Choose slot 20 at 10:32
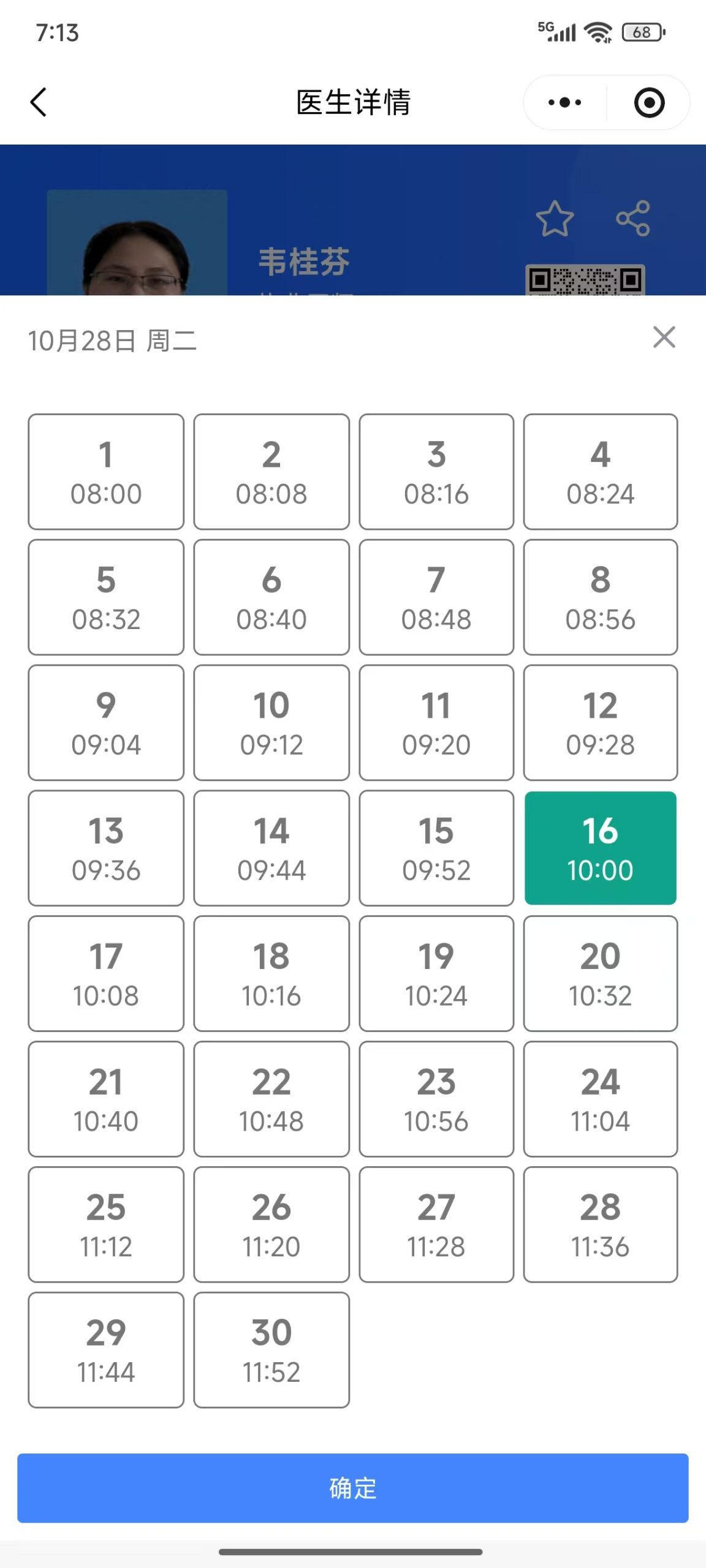 (601, 974)
